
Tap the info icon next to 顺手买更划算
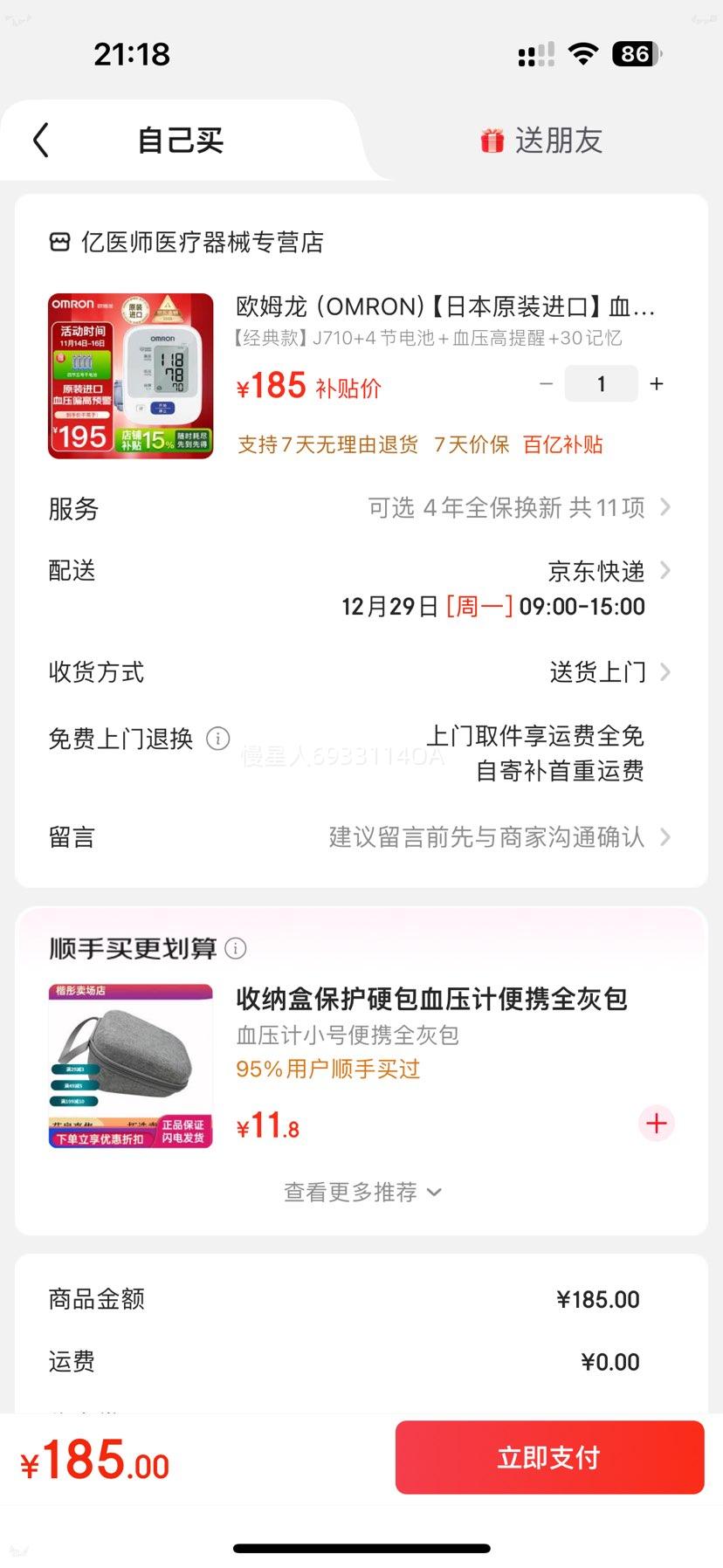pyautogui.click(x=234, y=948)
